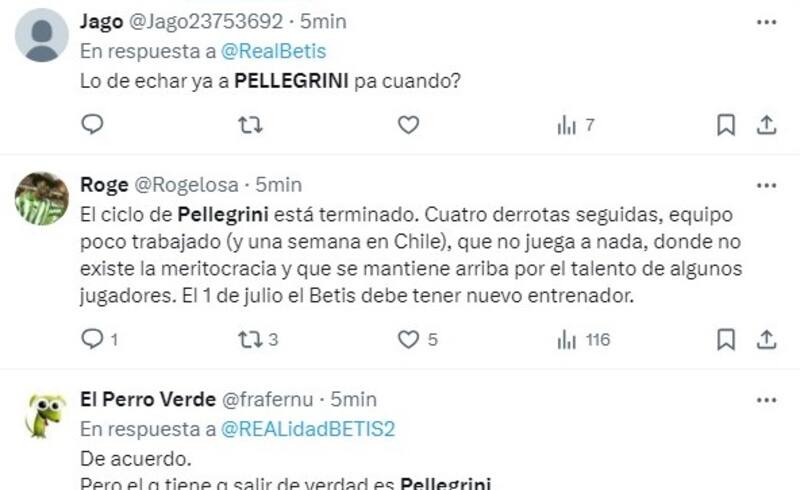Viewport: 800px width, 490px height.
Task: Open El Perro Verde's avatar
Action: [x=44, y=414]
